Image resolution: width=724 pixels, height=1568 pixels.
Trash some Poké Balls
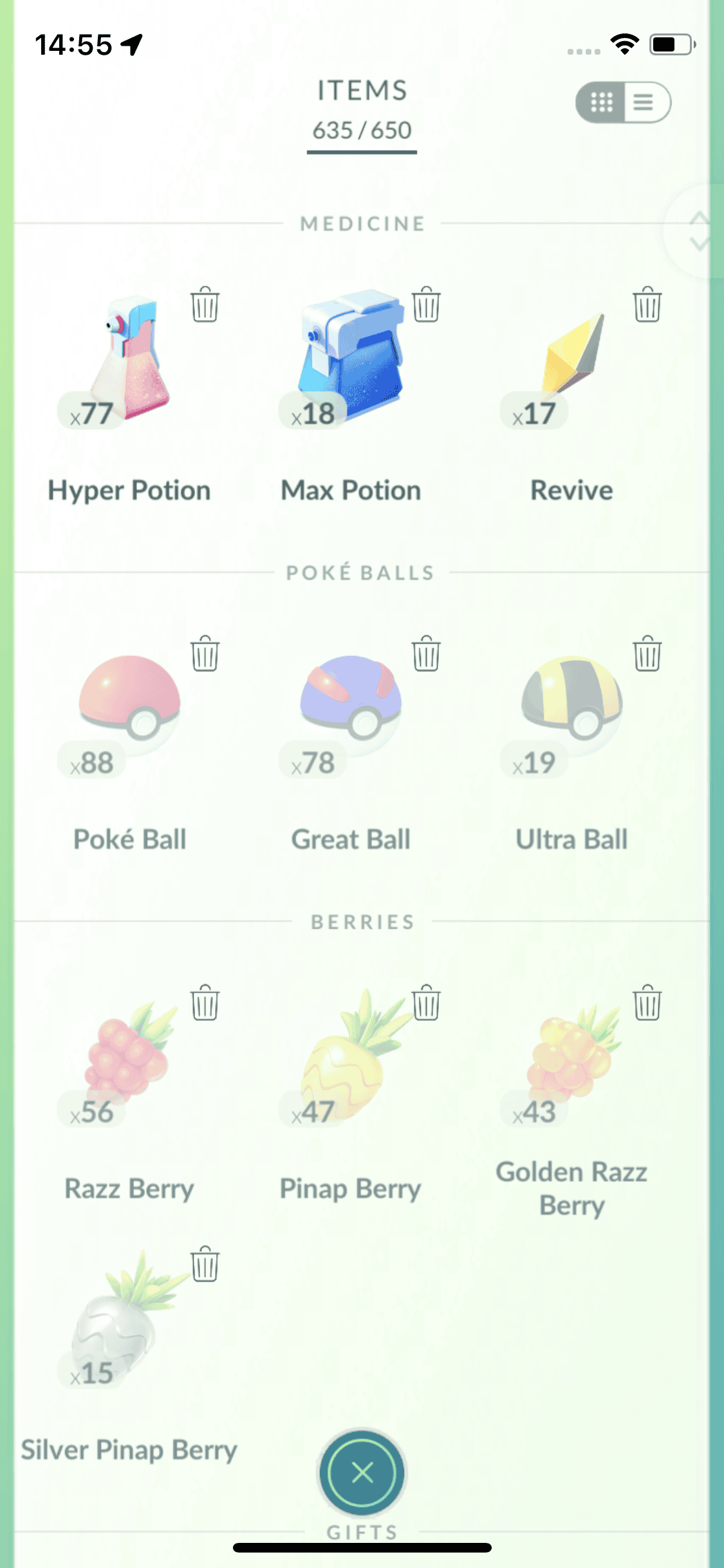click(205, 654)
